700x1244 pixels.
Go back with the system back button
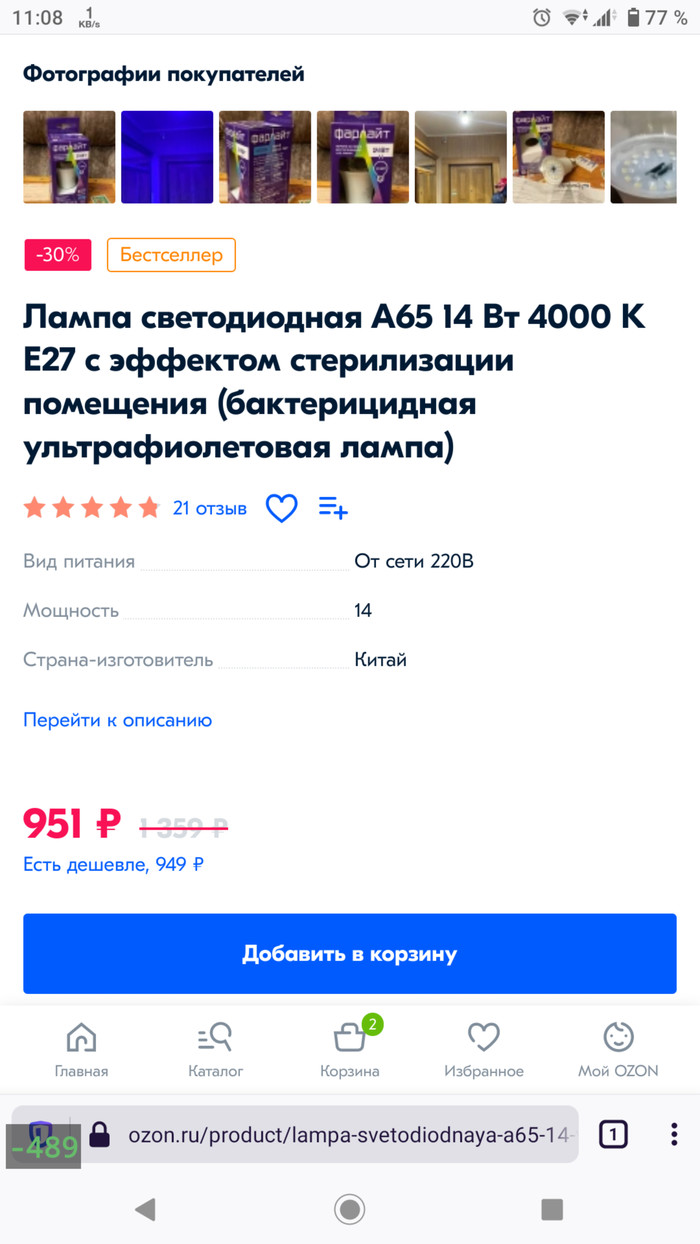[146, 1210]
